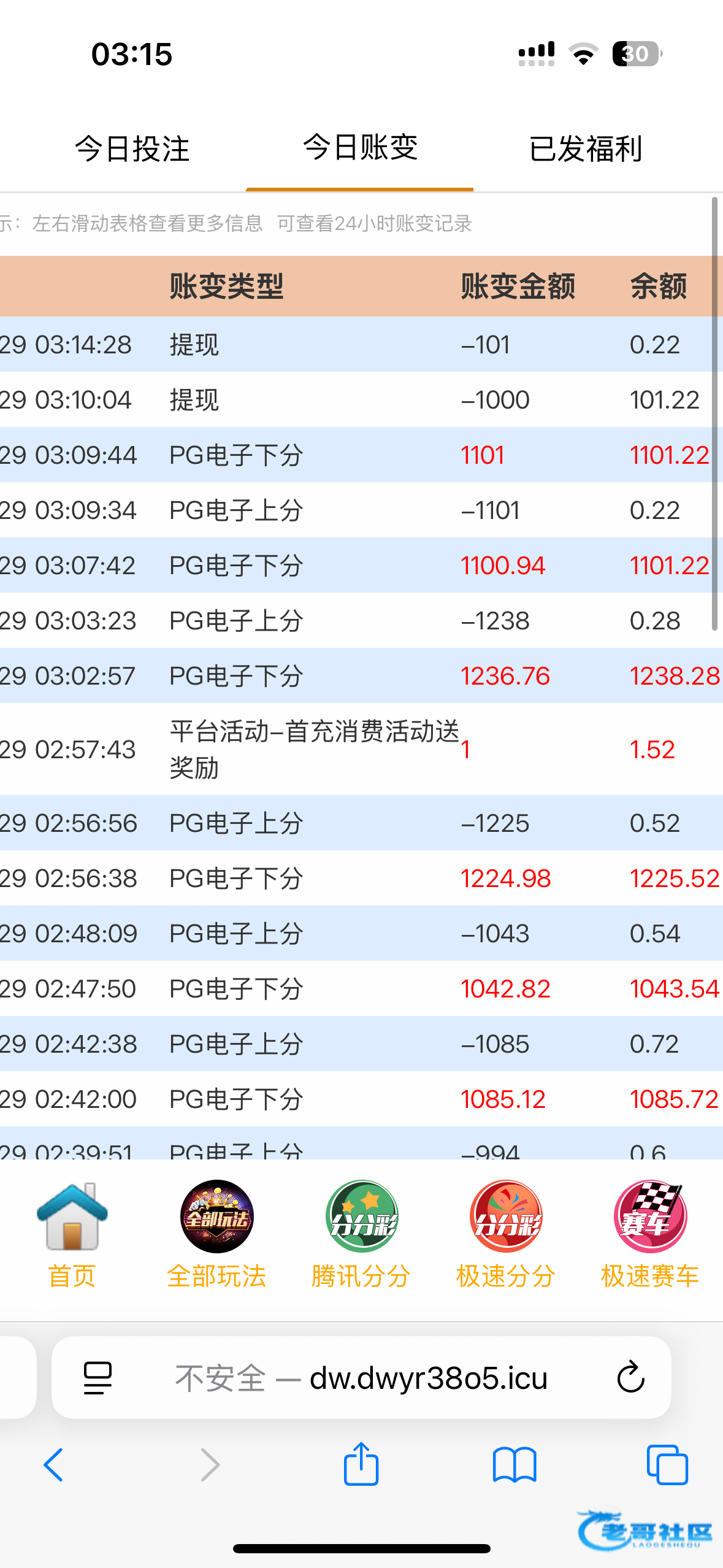
Task: Share this page
Action: (361, 1464)
